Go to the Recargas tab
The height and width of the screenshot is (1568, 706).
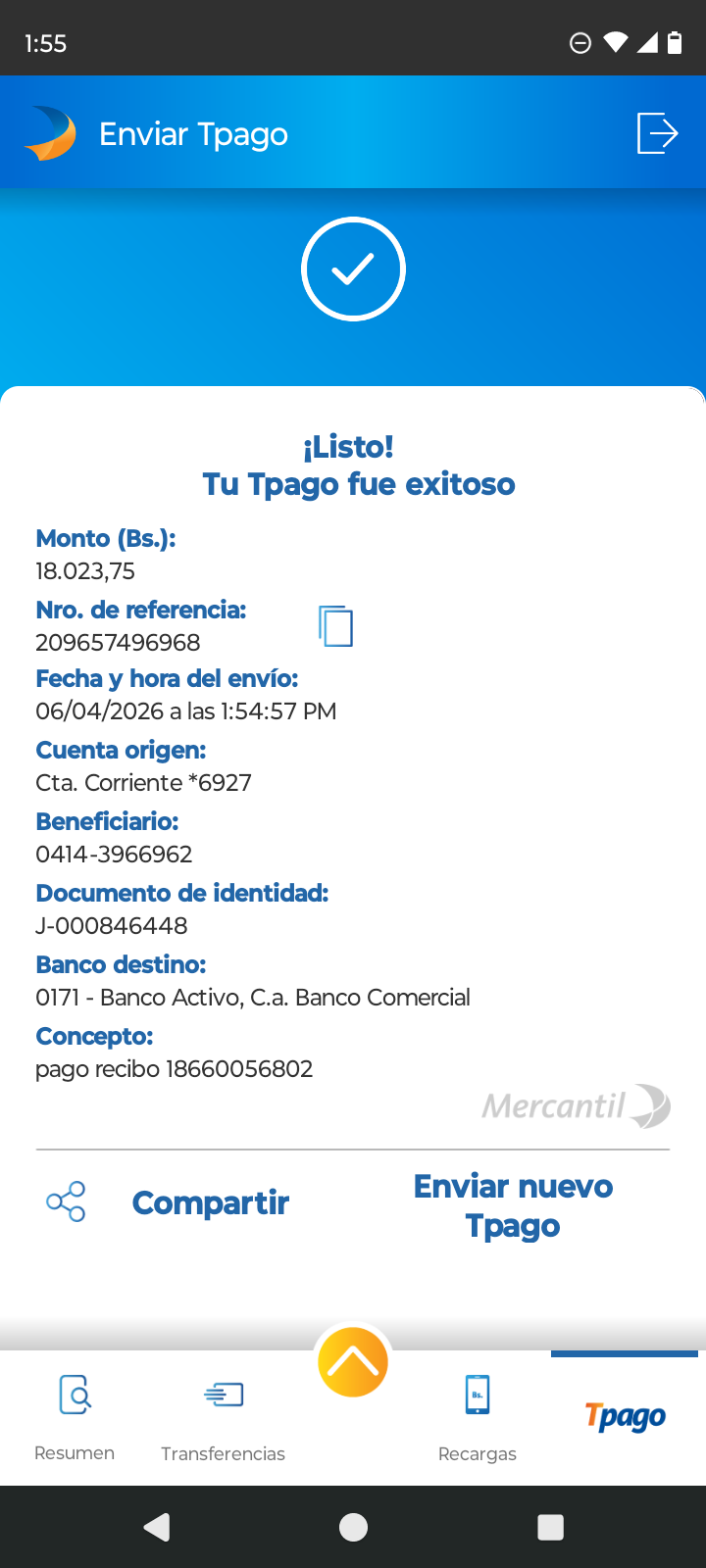(x=478, y=1416)
